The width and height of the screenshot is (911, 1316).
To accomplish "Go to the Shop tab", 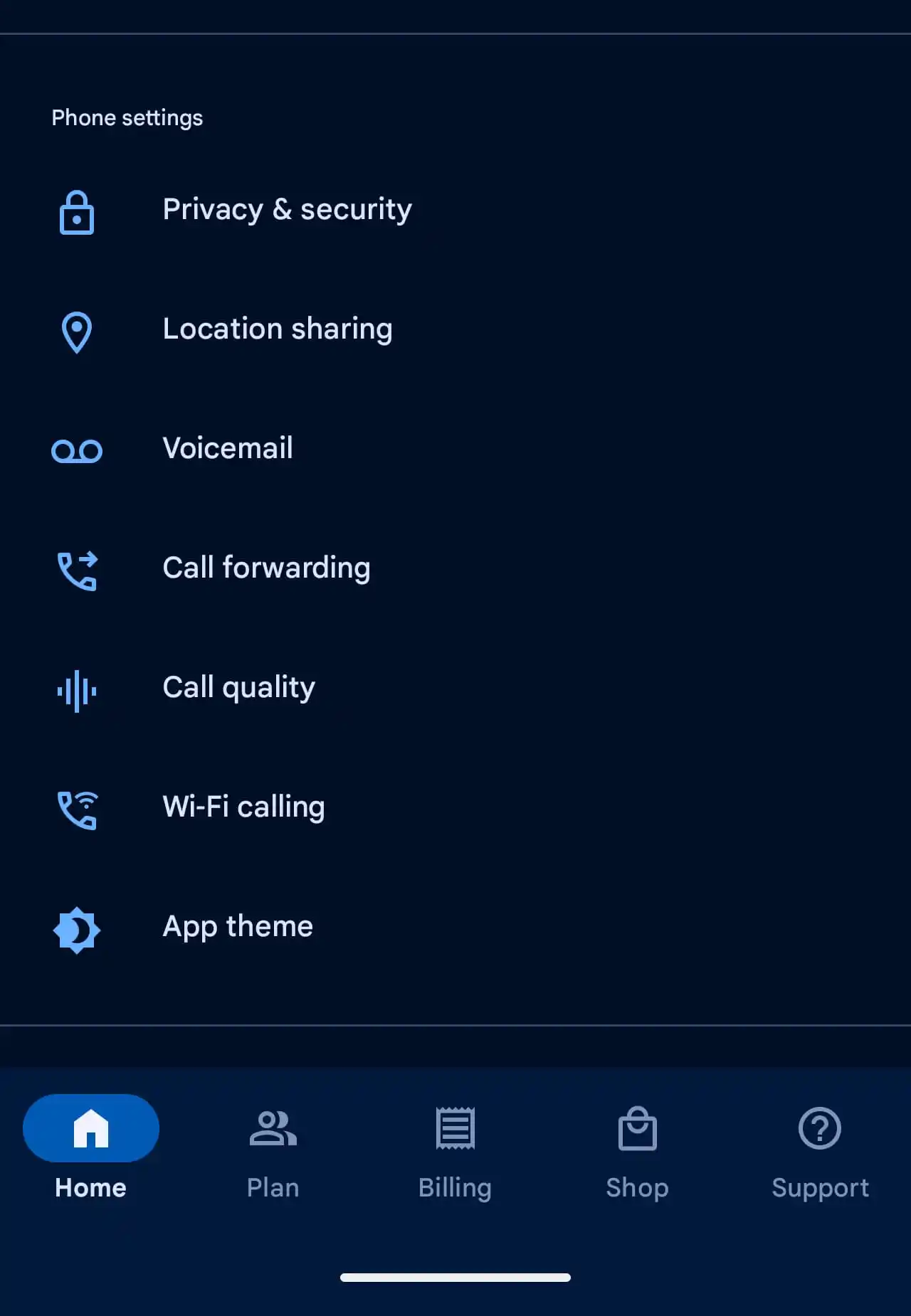I will pos(638,1152).
